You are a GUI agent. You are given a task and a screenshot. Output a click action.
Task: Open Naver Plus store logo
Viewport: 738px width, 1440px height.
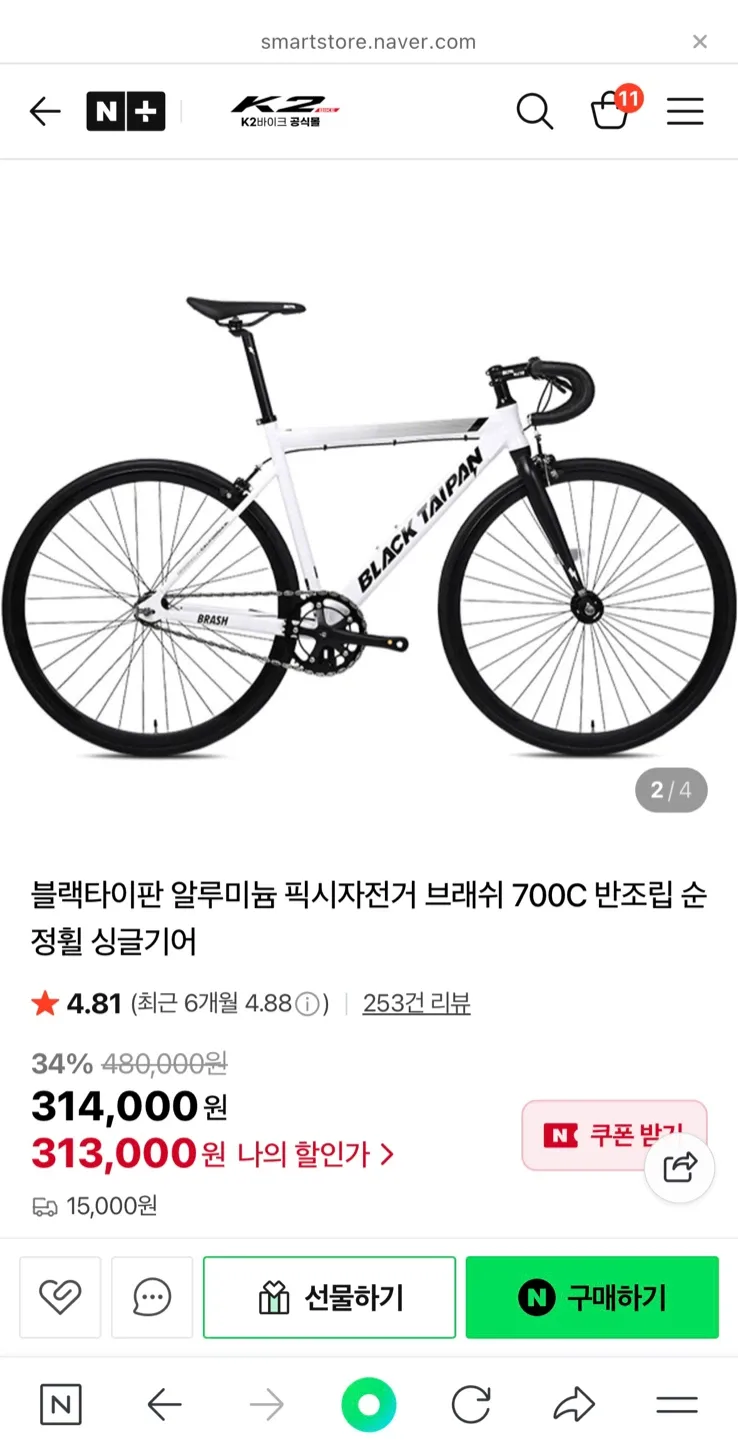click(125, 111)
